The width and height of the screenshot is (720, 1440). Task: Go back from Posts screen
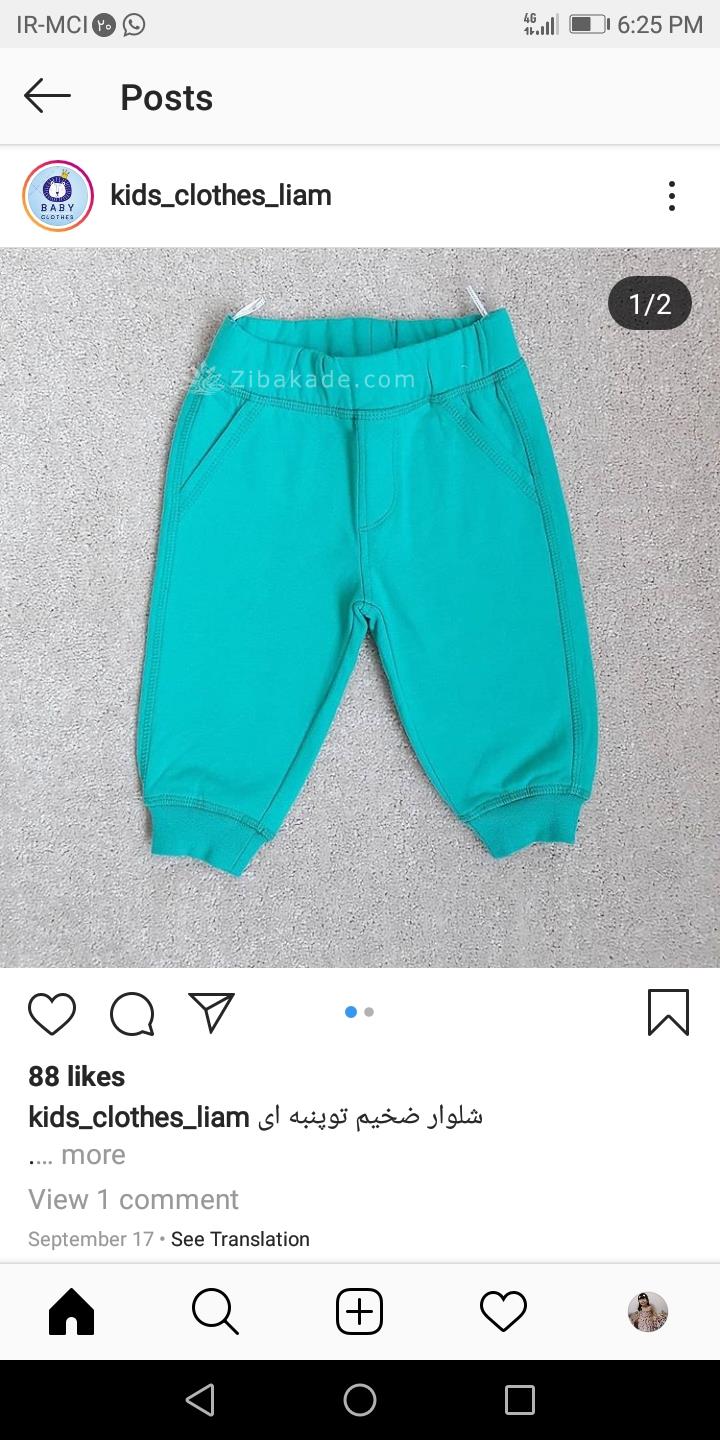47,97
